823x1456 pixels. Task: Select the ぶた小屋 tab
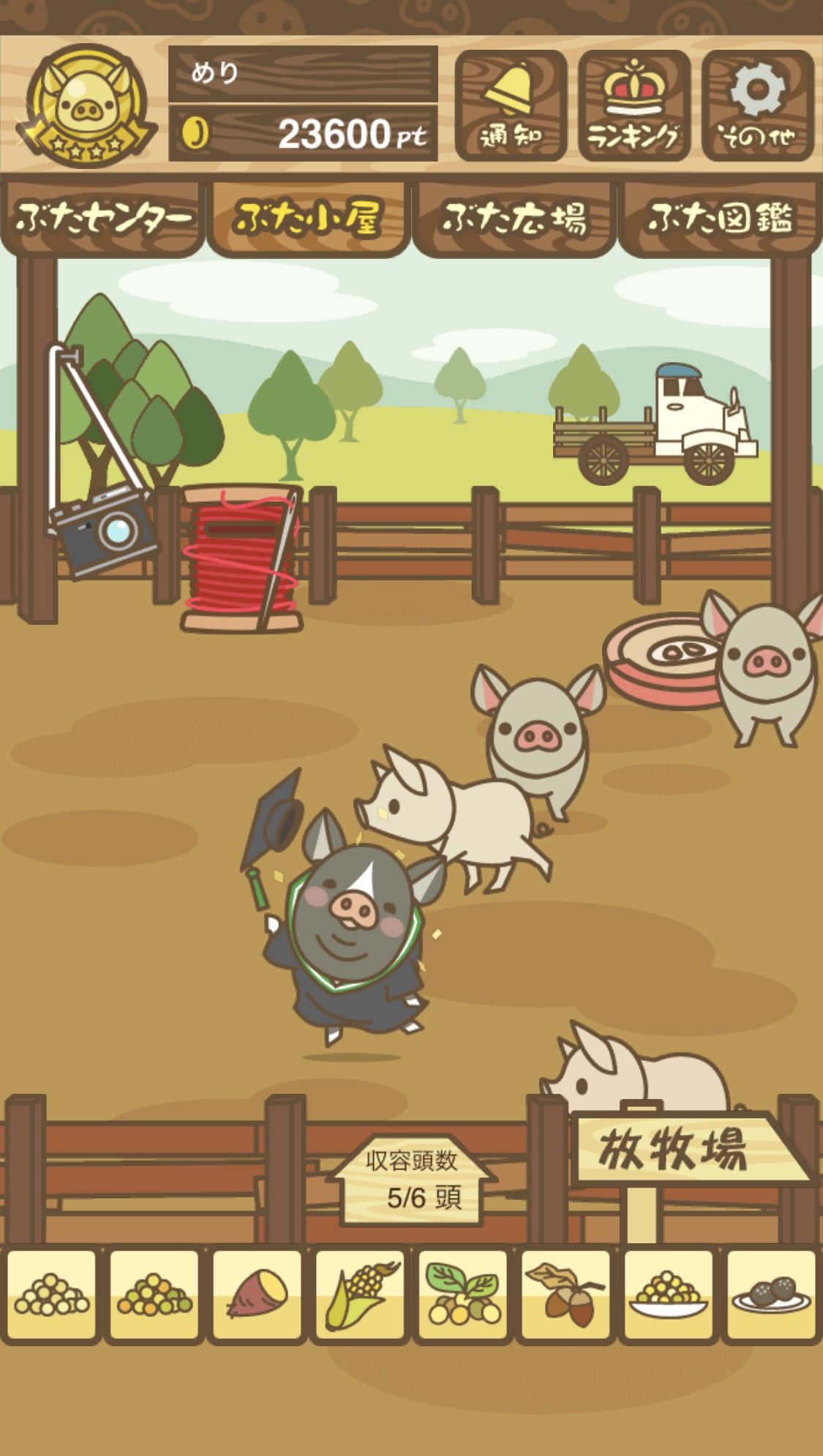(308, 219)
